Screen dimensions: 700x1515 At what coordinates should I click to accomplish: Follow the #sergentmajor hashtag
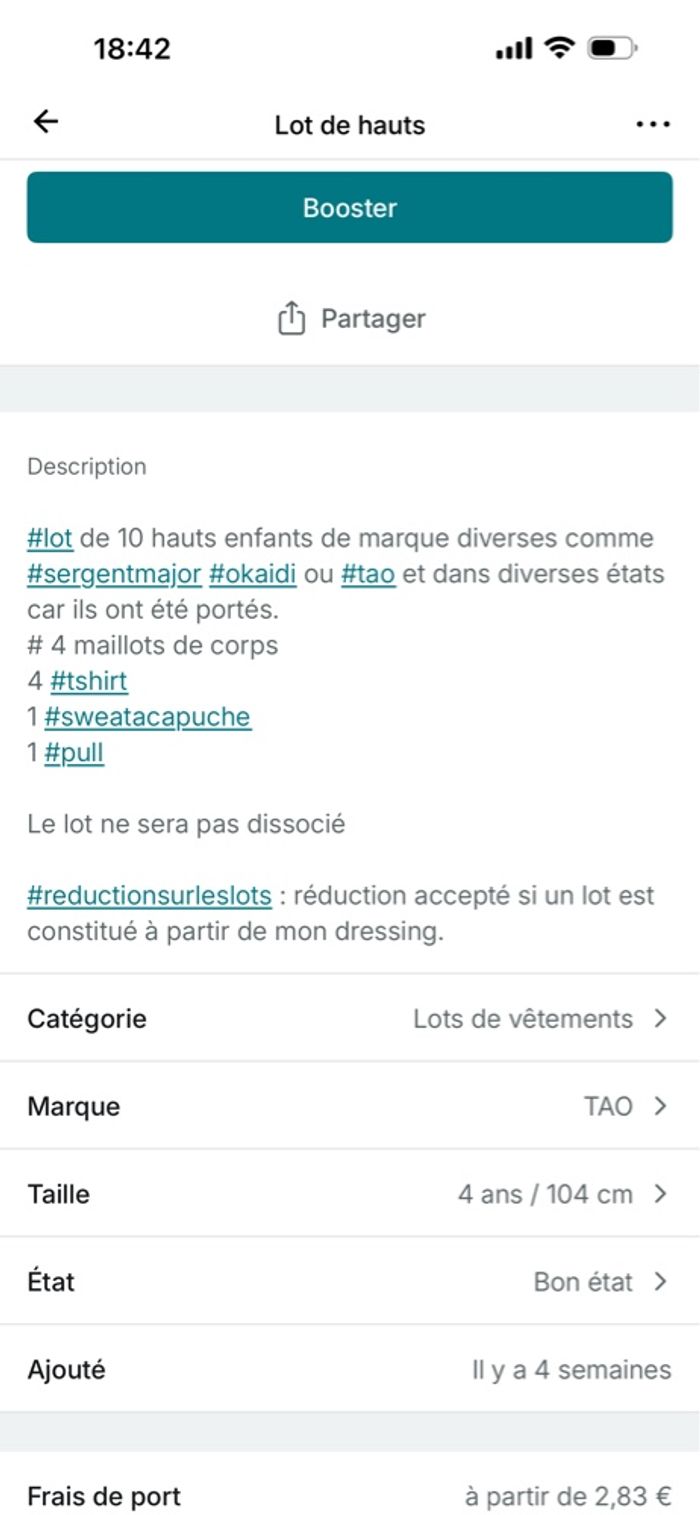click(x=114, y=576)
